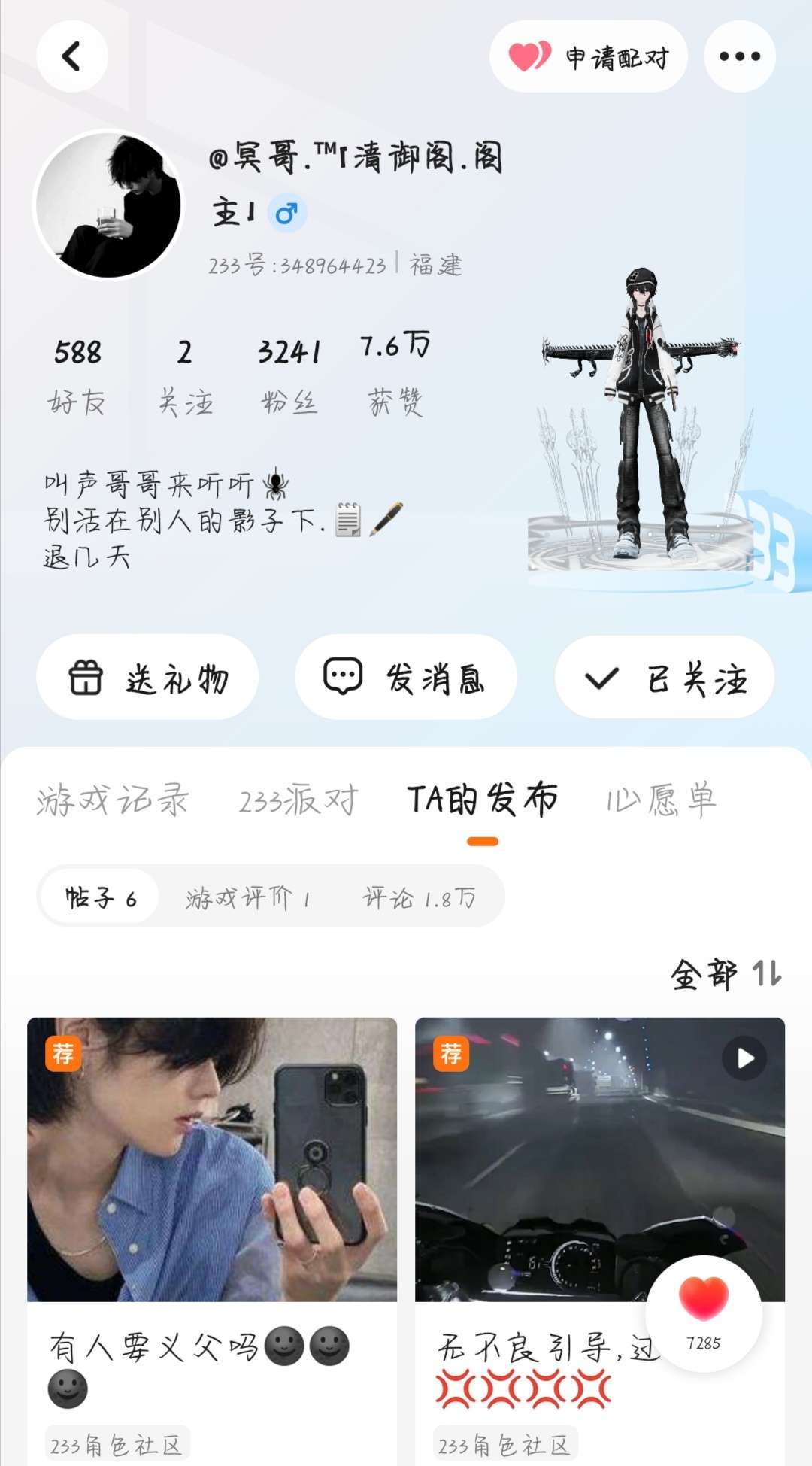Open the three-dot overflow menu
Viewport: 812px width, 1466px height.
coord(740,56)
